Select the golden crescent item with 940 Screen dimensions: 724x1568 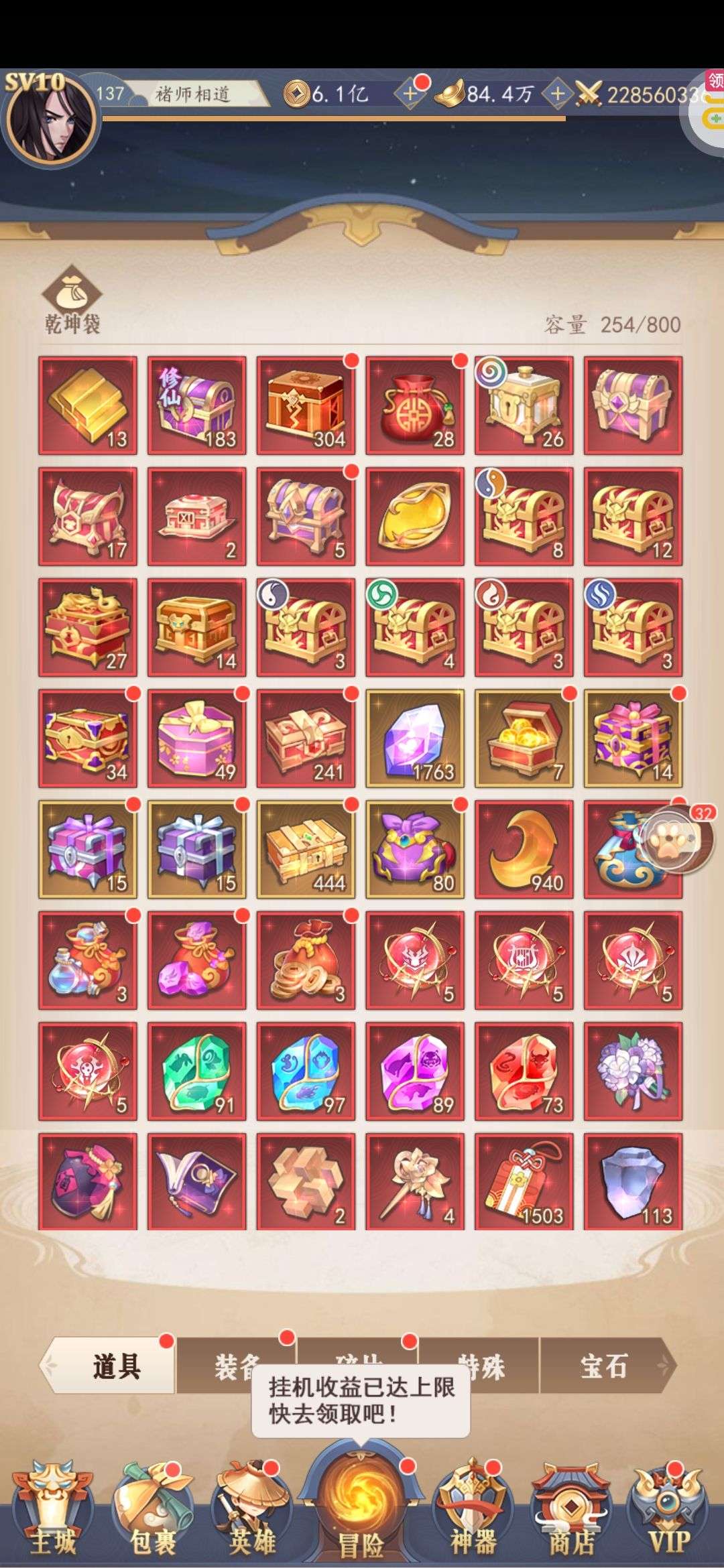click(524, 849)
